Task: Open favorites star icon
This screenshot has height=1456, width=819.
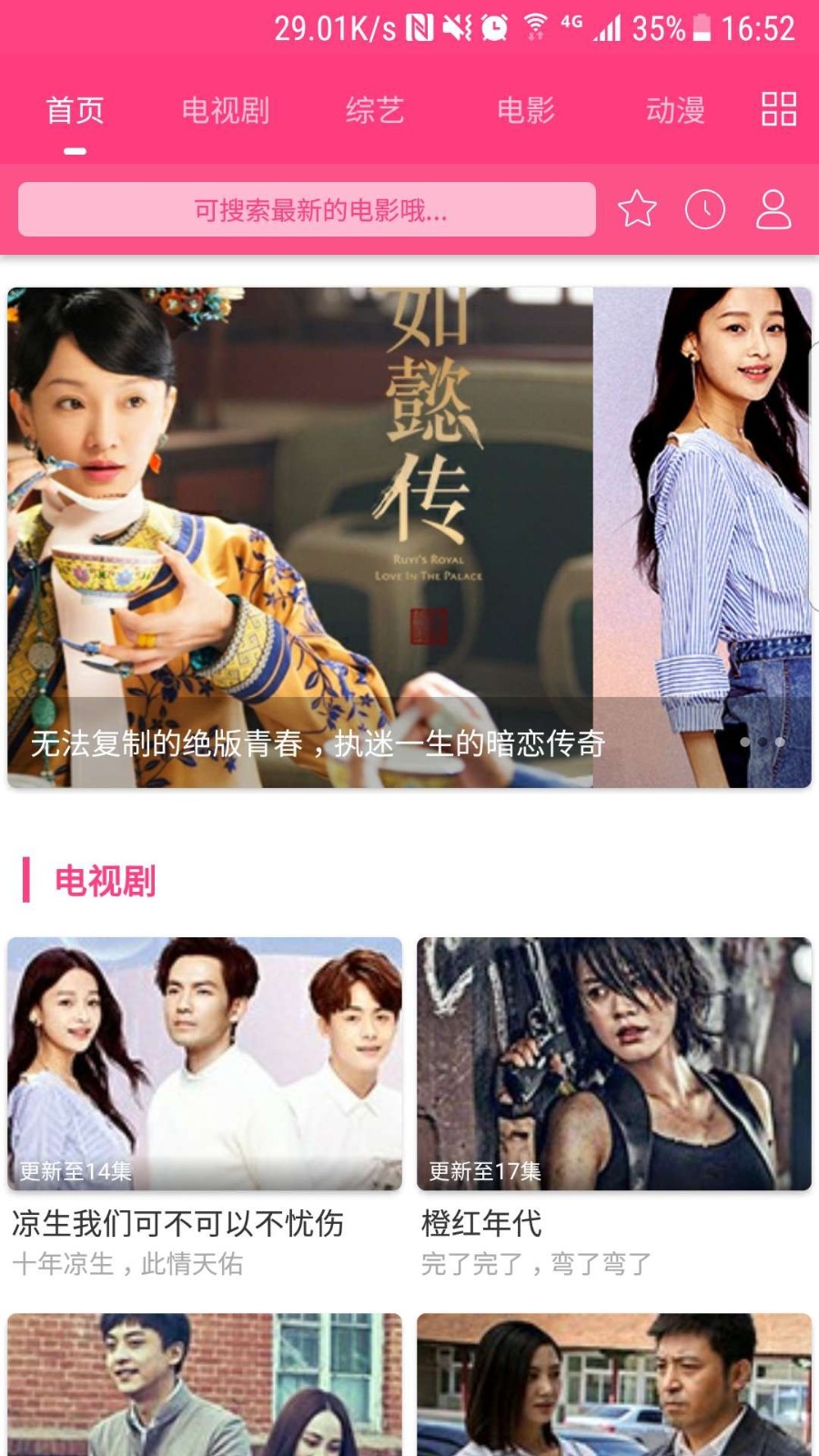Action: pos(637,209)
